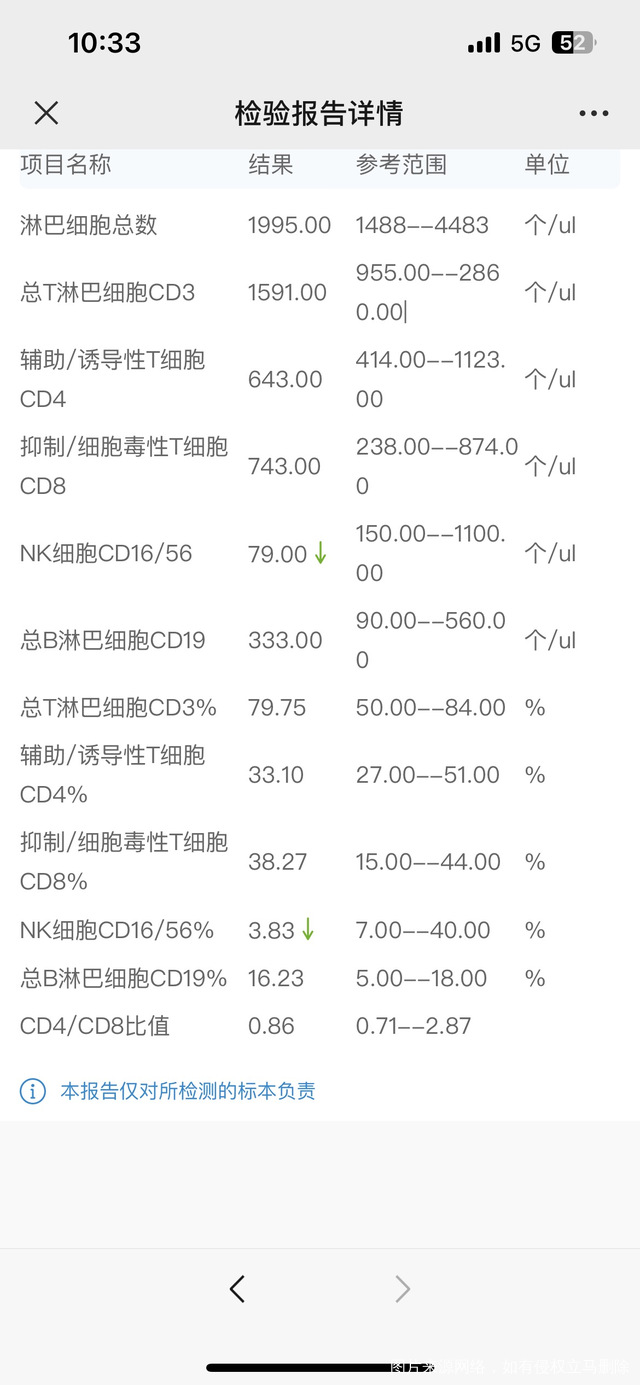Close the report details page
Viewport: 640px width, 1385px height.
pyautogui.click(x=46, y=113)
